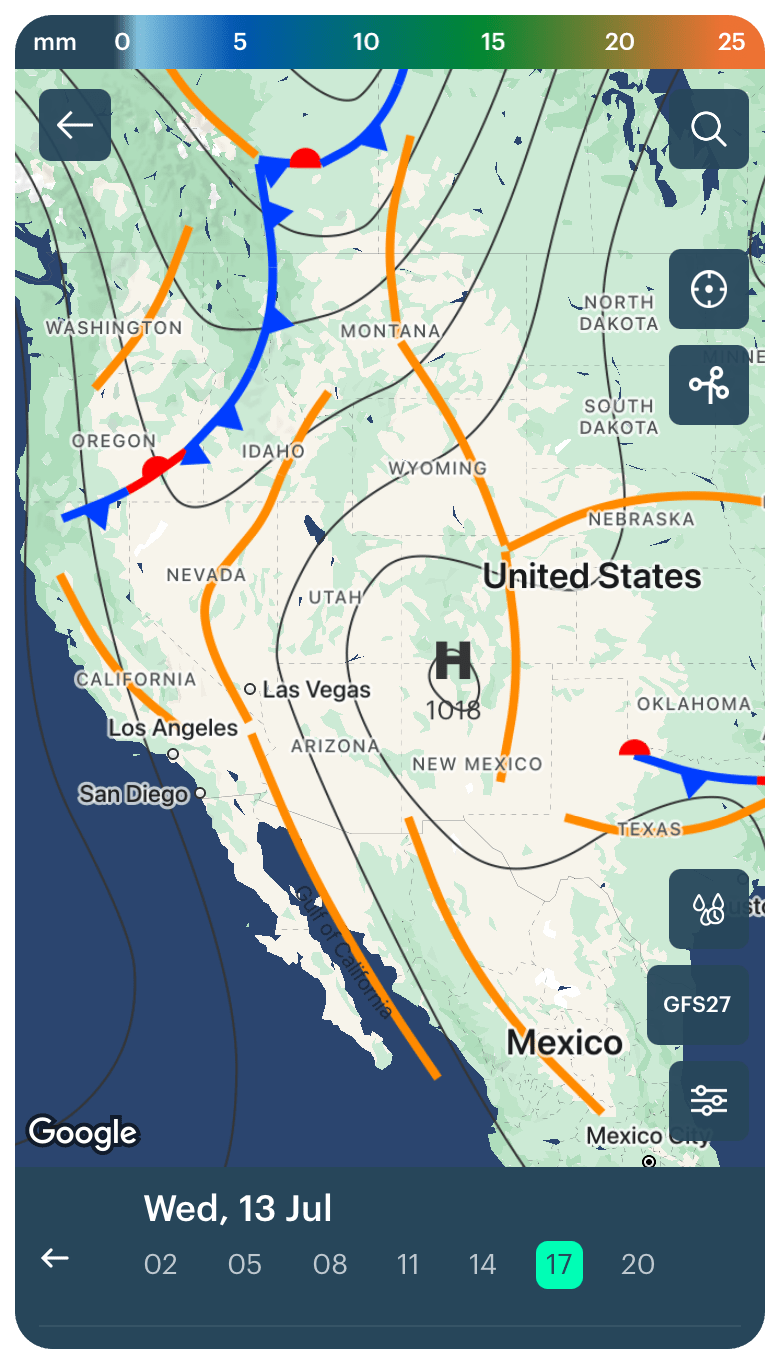Jump to the 08 hour forecast
The height and width of the screenshot is (1364, 780).
click(x=330, y=1265)
